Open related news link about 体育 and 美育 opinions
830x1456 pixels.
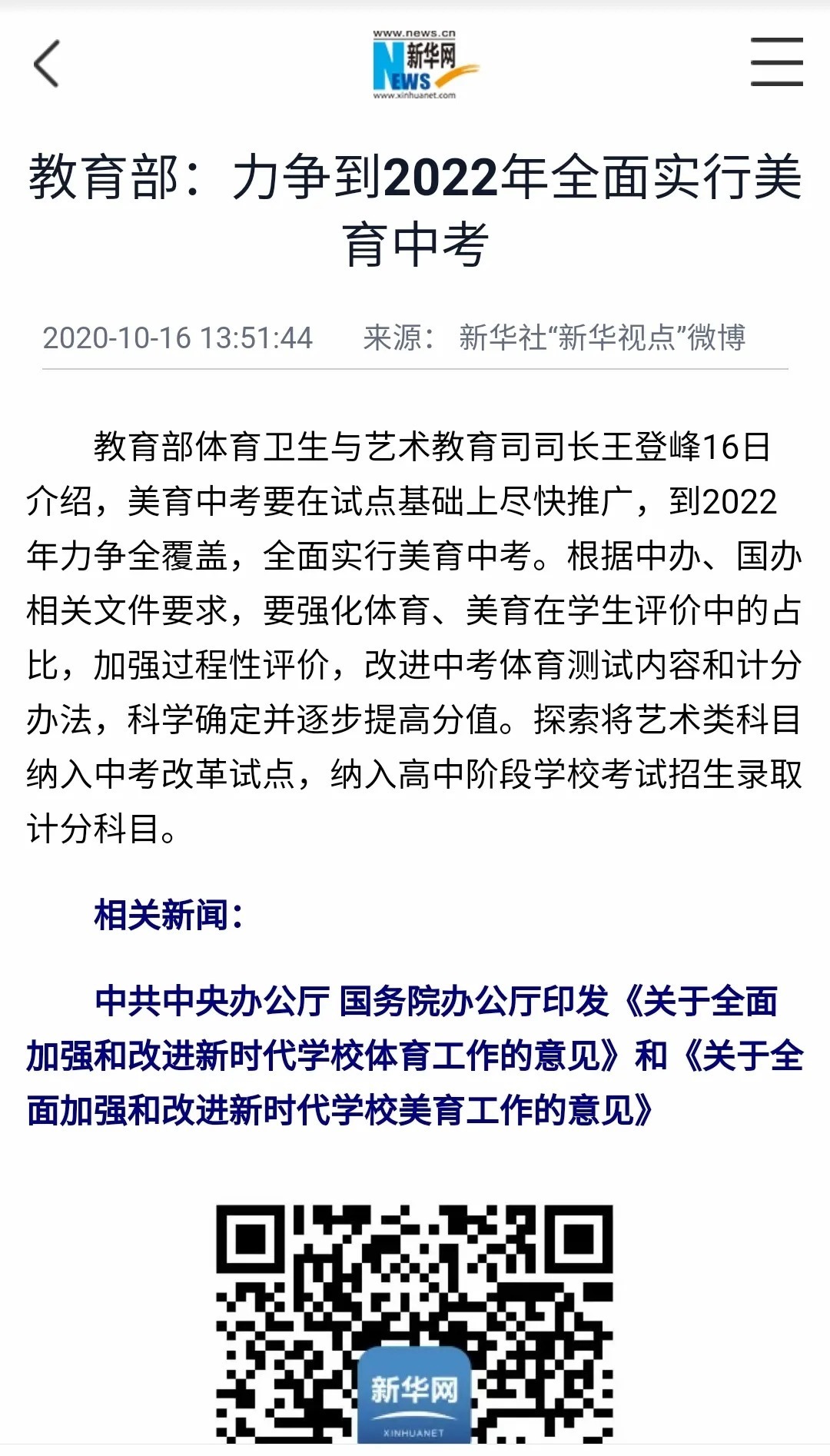click(415, 1055)
